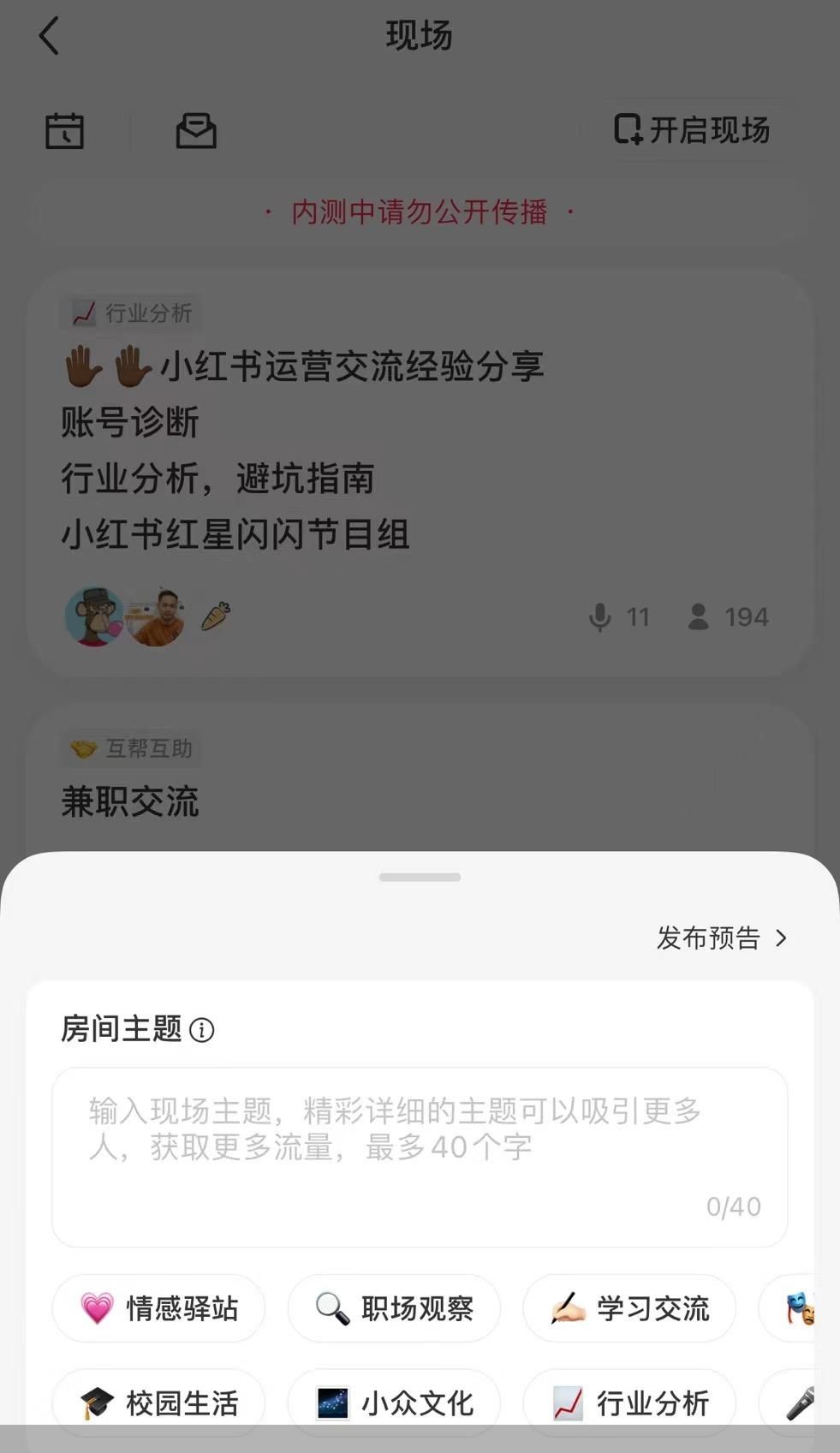Open 发布预告 link

[x=721, y=938]
